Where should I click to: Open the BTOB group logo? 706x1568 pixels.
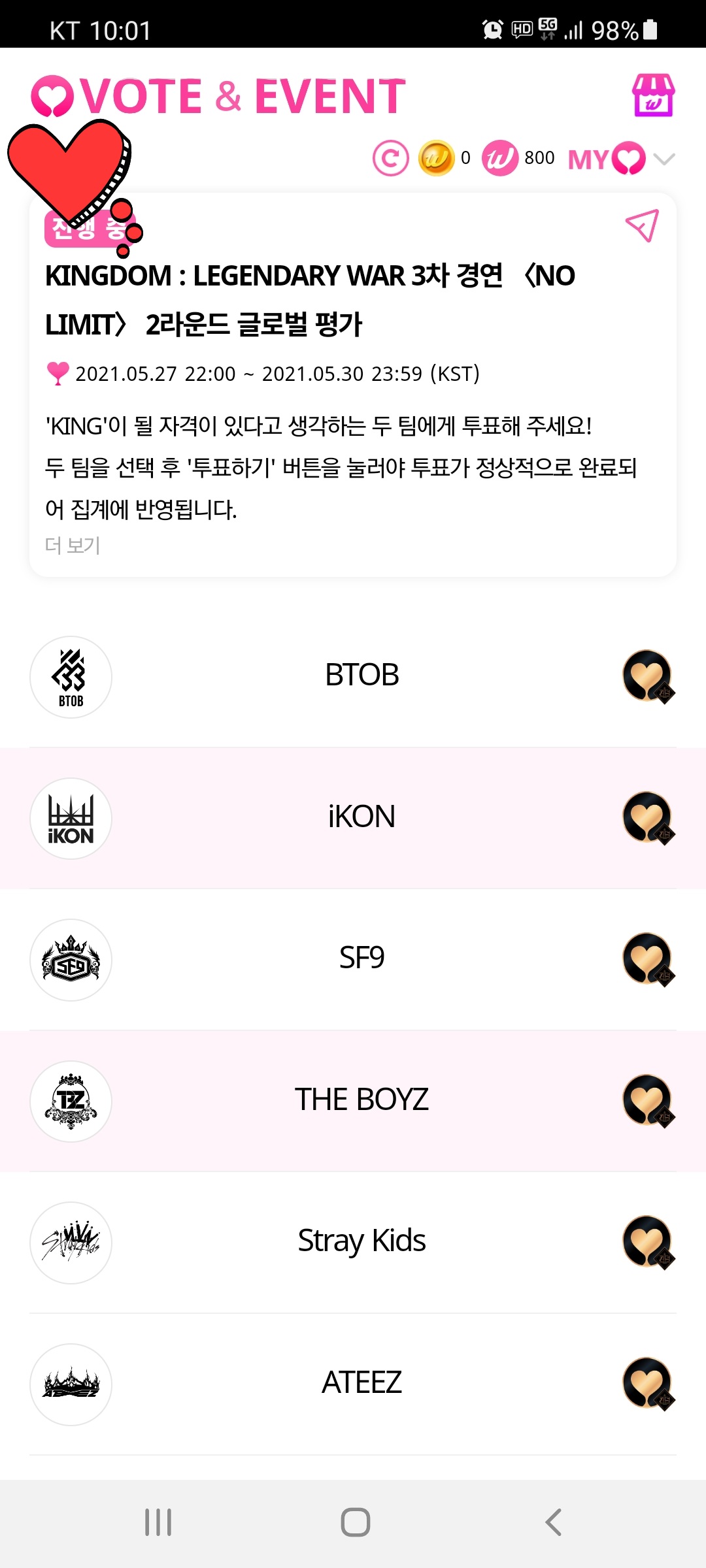click(71, 677)
